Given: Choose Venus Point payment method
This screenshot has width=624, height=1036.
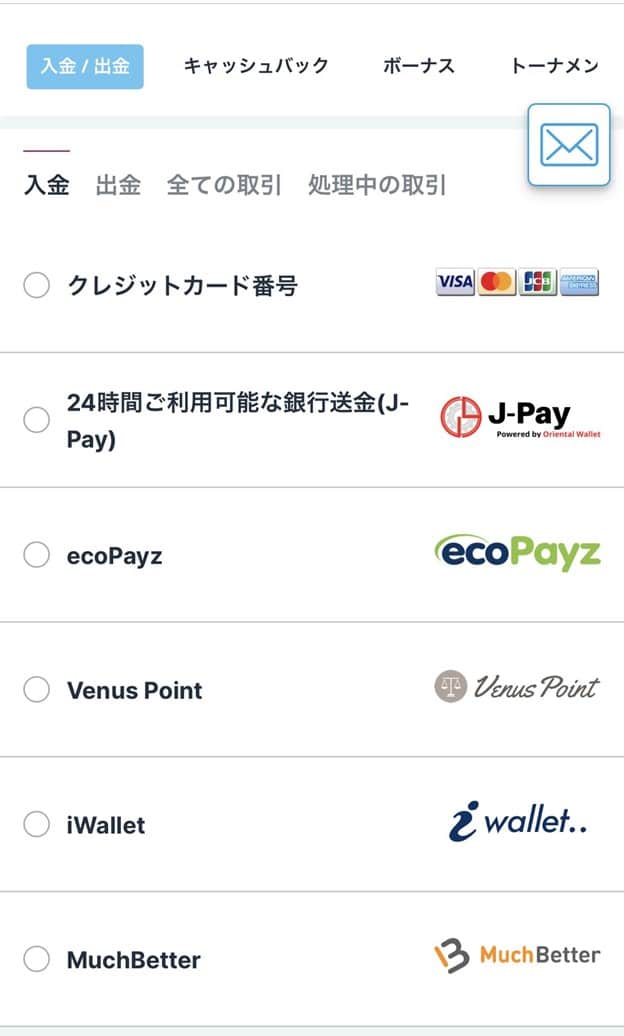Looking at the screenshot, I should pos(37,690).
